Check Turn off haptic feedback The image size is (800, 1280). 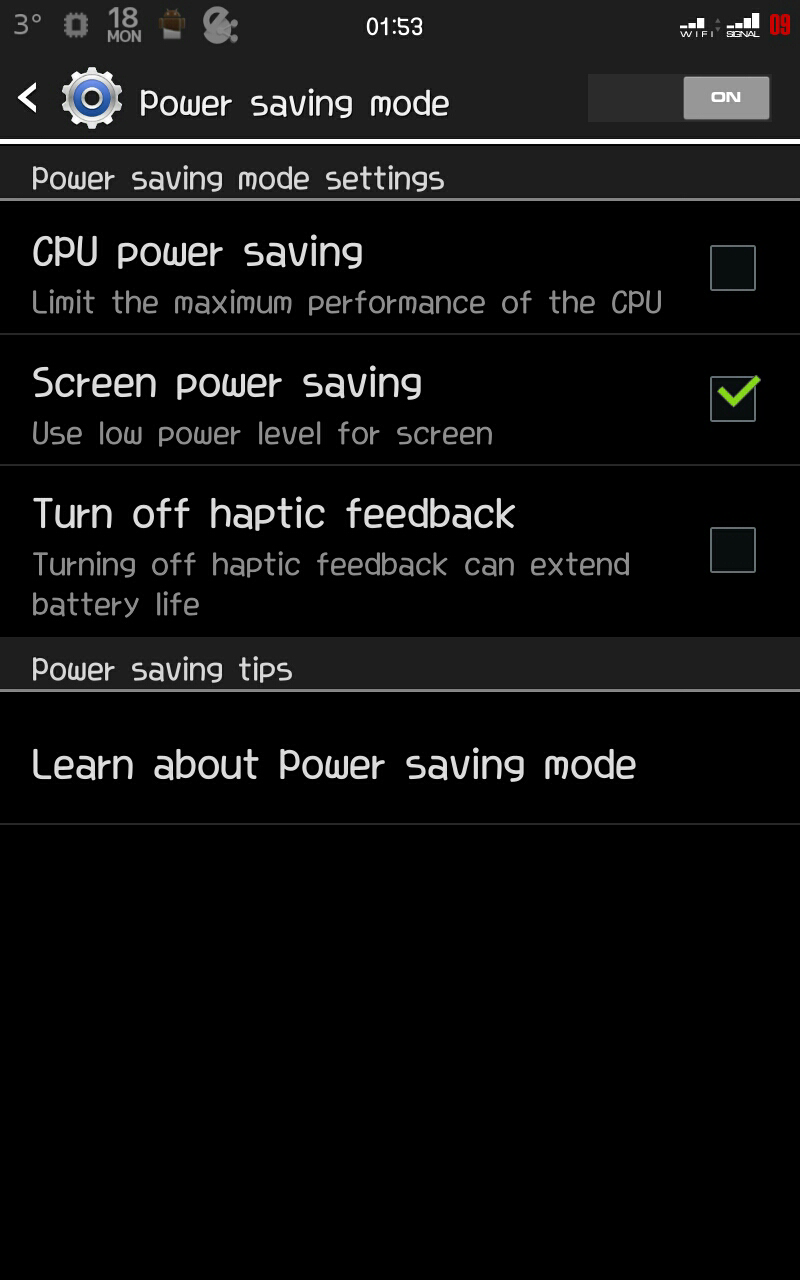[732, 550]
